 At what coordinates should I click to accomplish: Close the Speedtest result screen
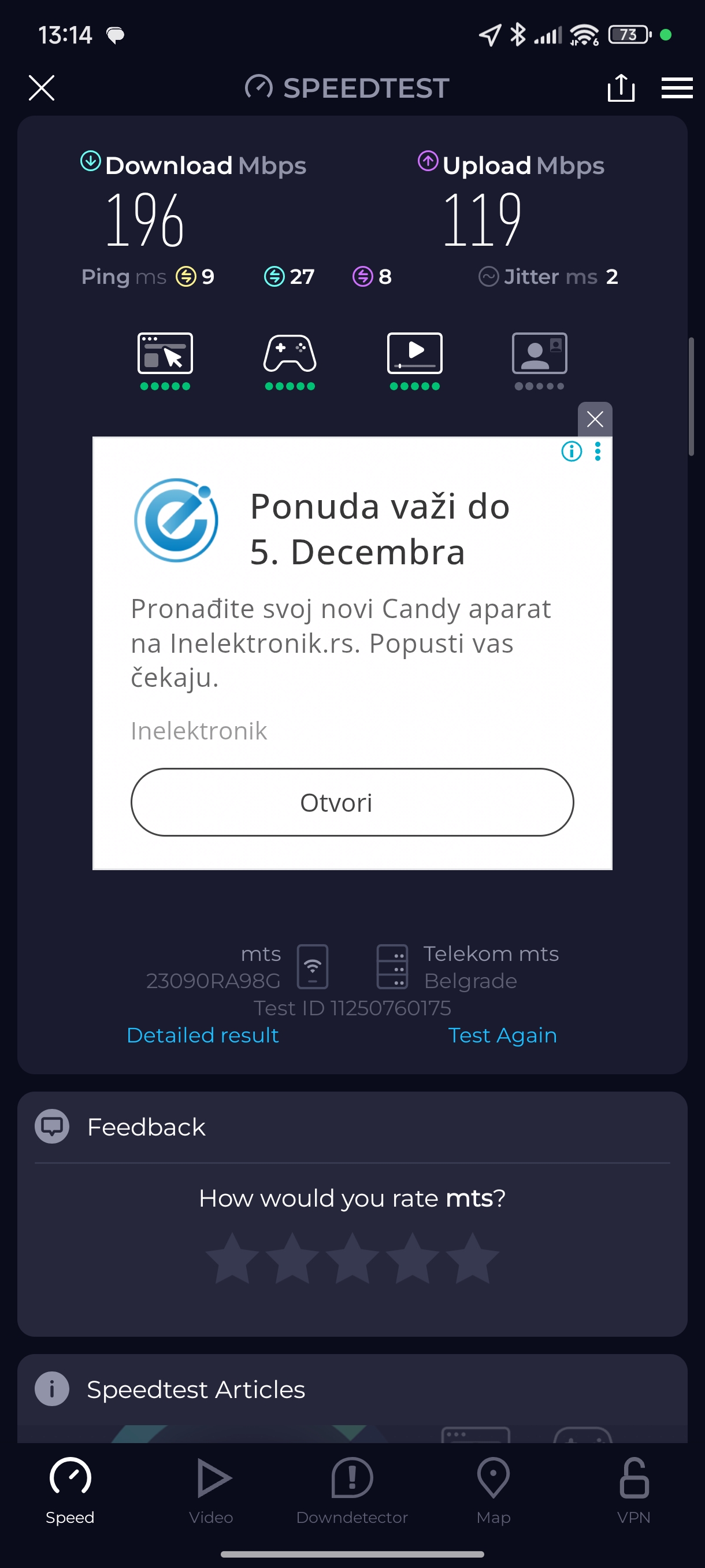tap(42, 88)
